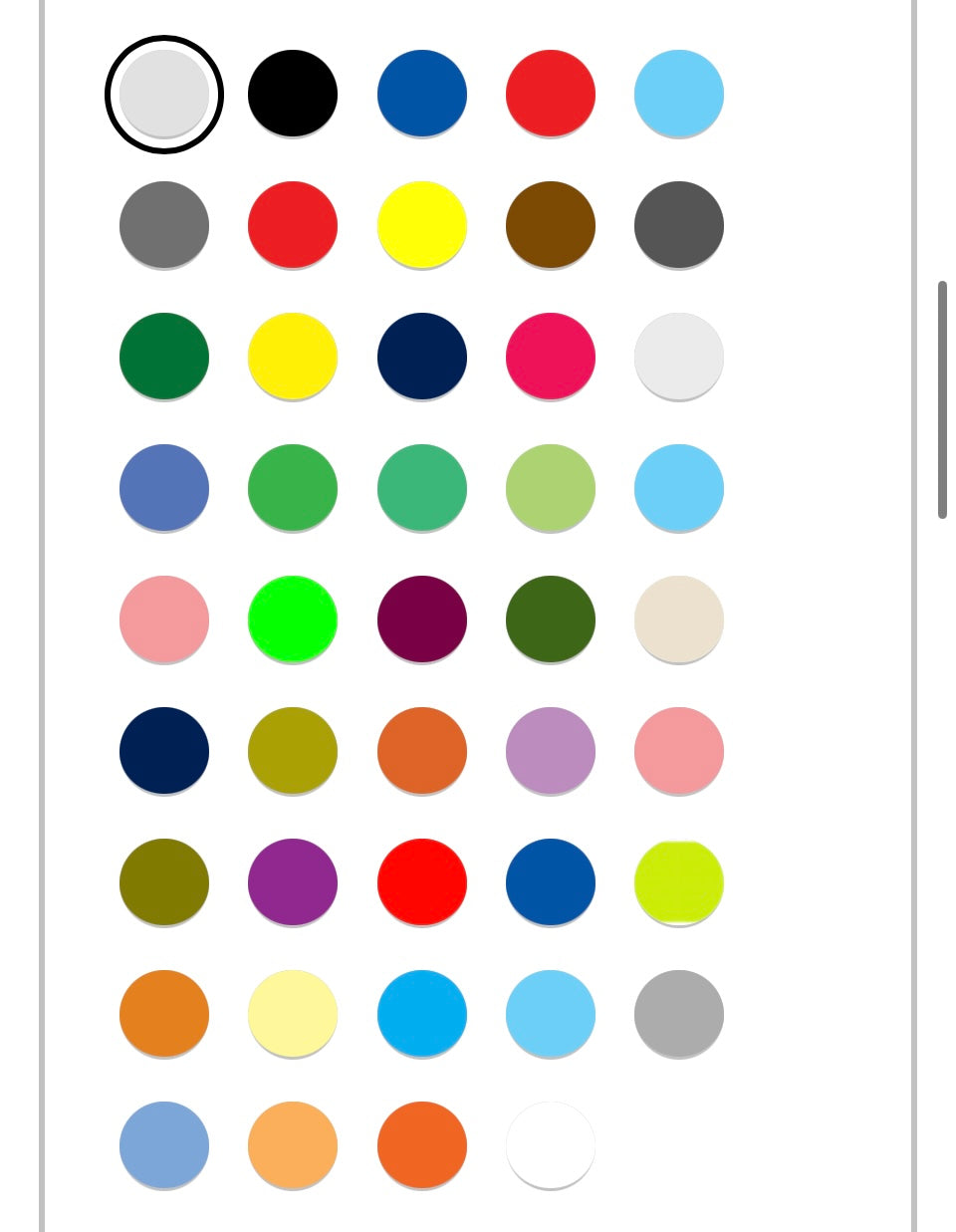This screenshot has height=1232, width=956.
Task: Pick the lavender color swatch
Action: (551, 752)
